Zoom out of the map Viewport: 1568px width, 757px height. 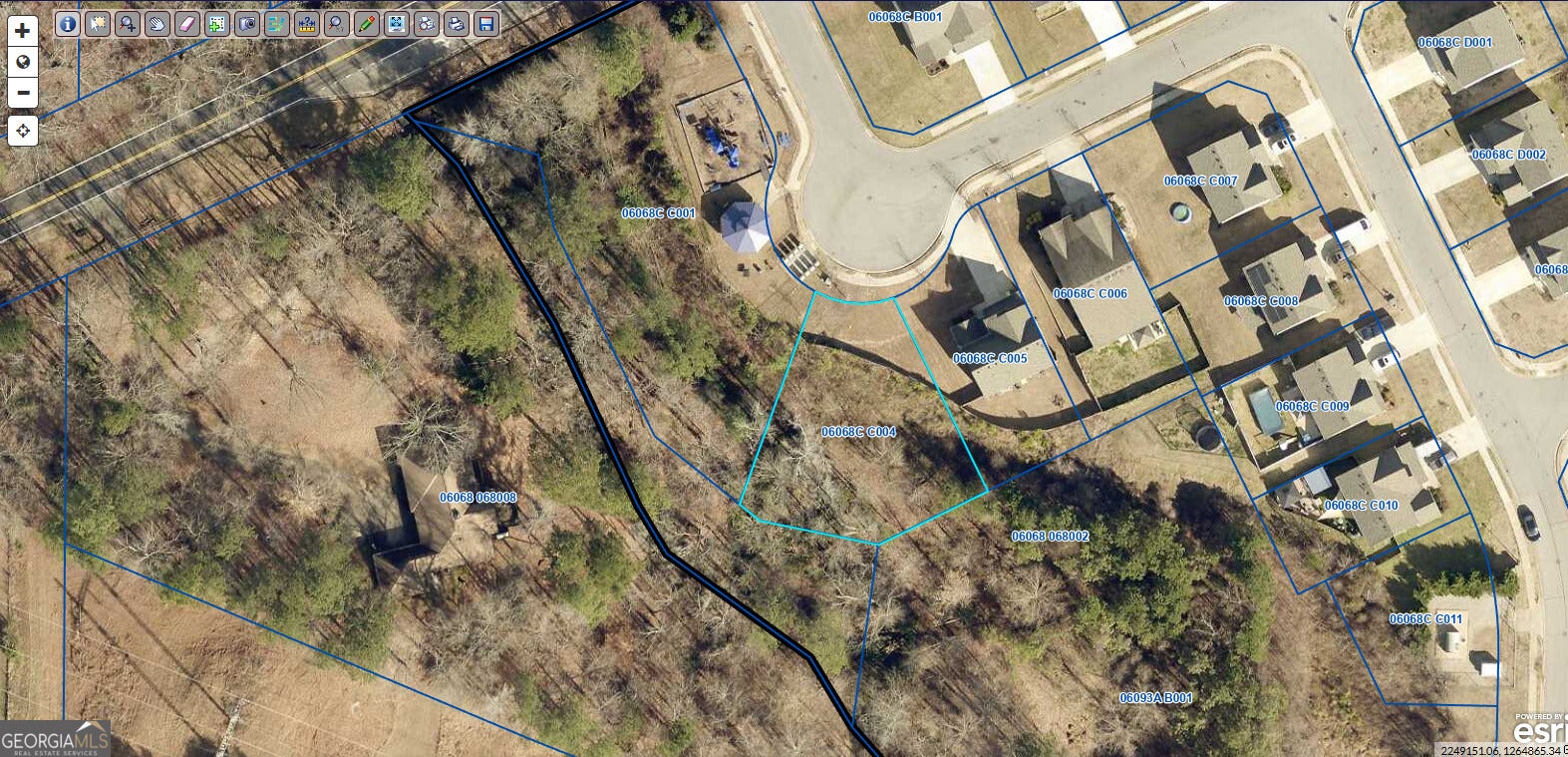click(x=22, y=93)
